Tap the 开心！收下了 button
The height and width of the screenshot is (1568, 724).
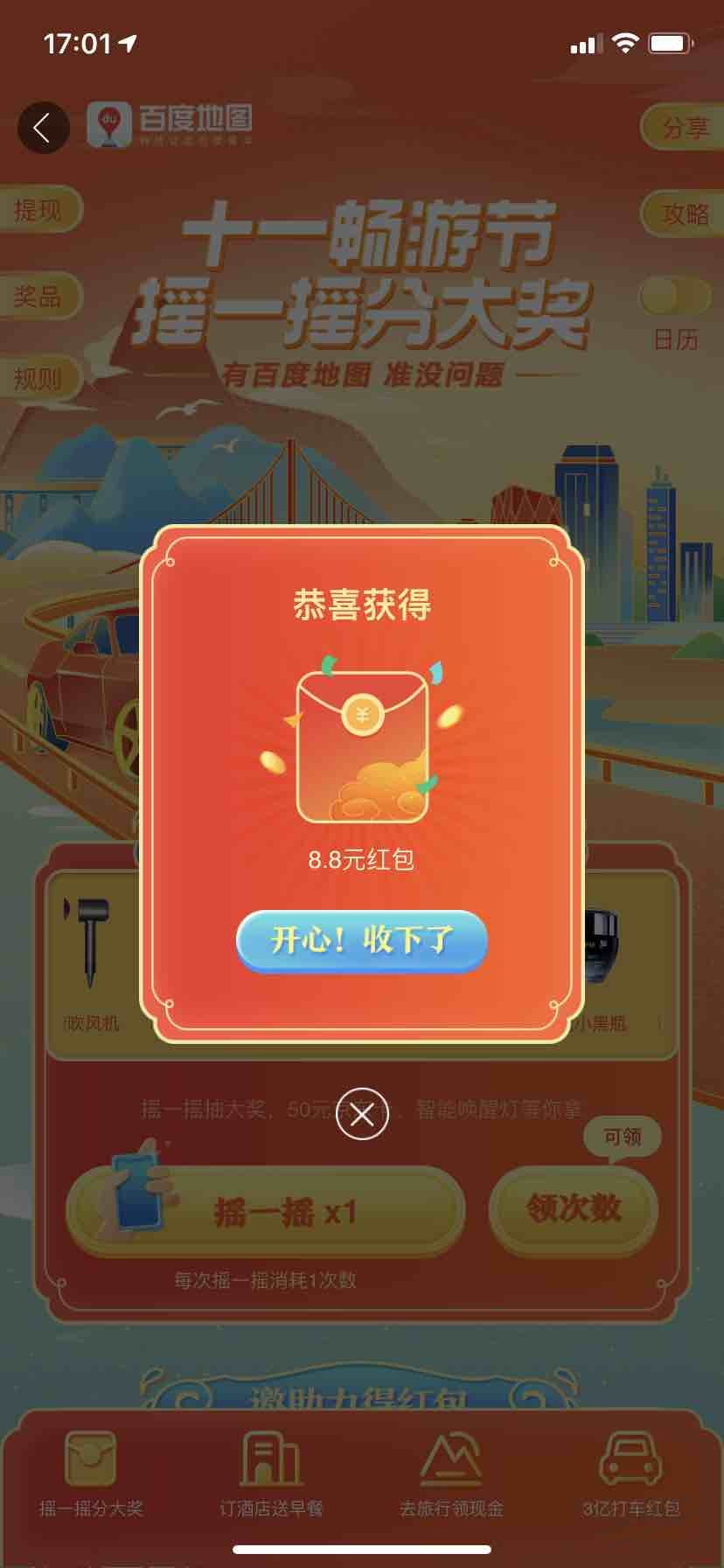click(x=361, y=941)
